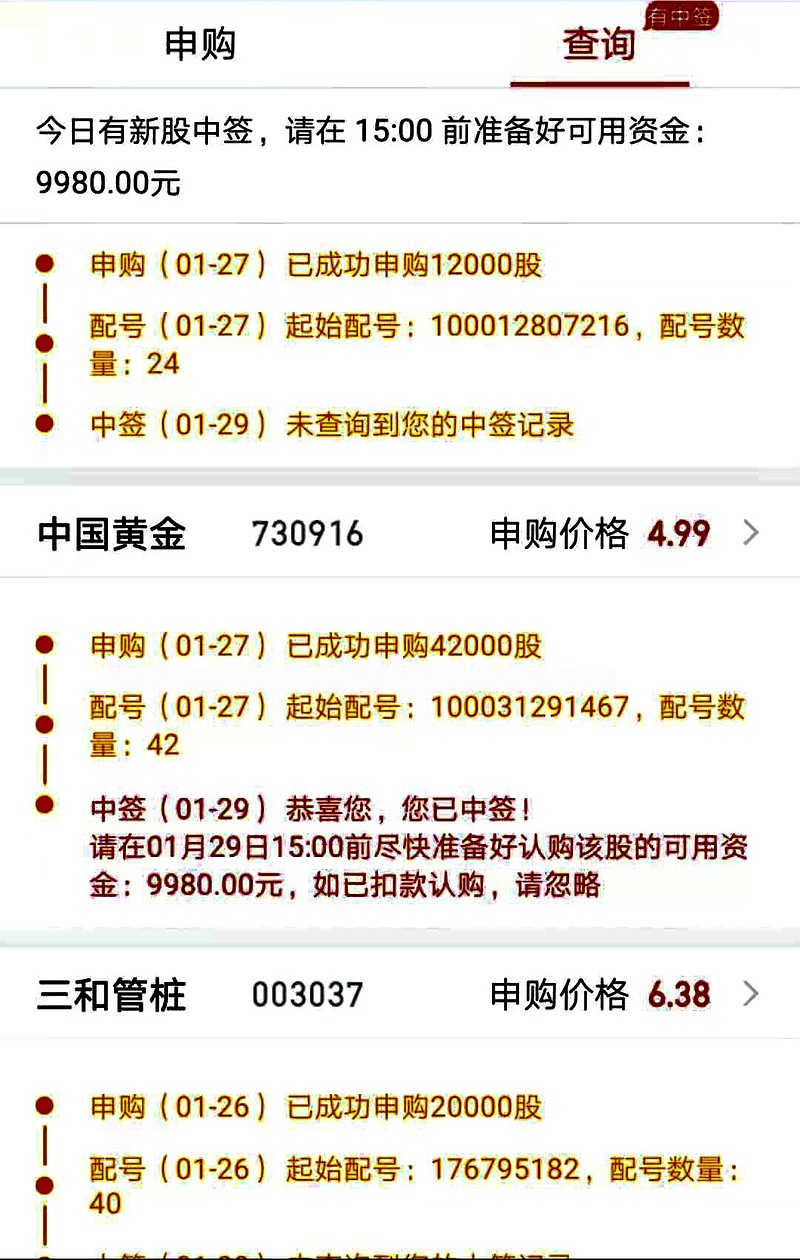Screen dimensions: 800x1260
Task: Click the timeline dot beside 申购（01-27）42000股
Action: pos(43,646)
